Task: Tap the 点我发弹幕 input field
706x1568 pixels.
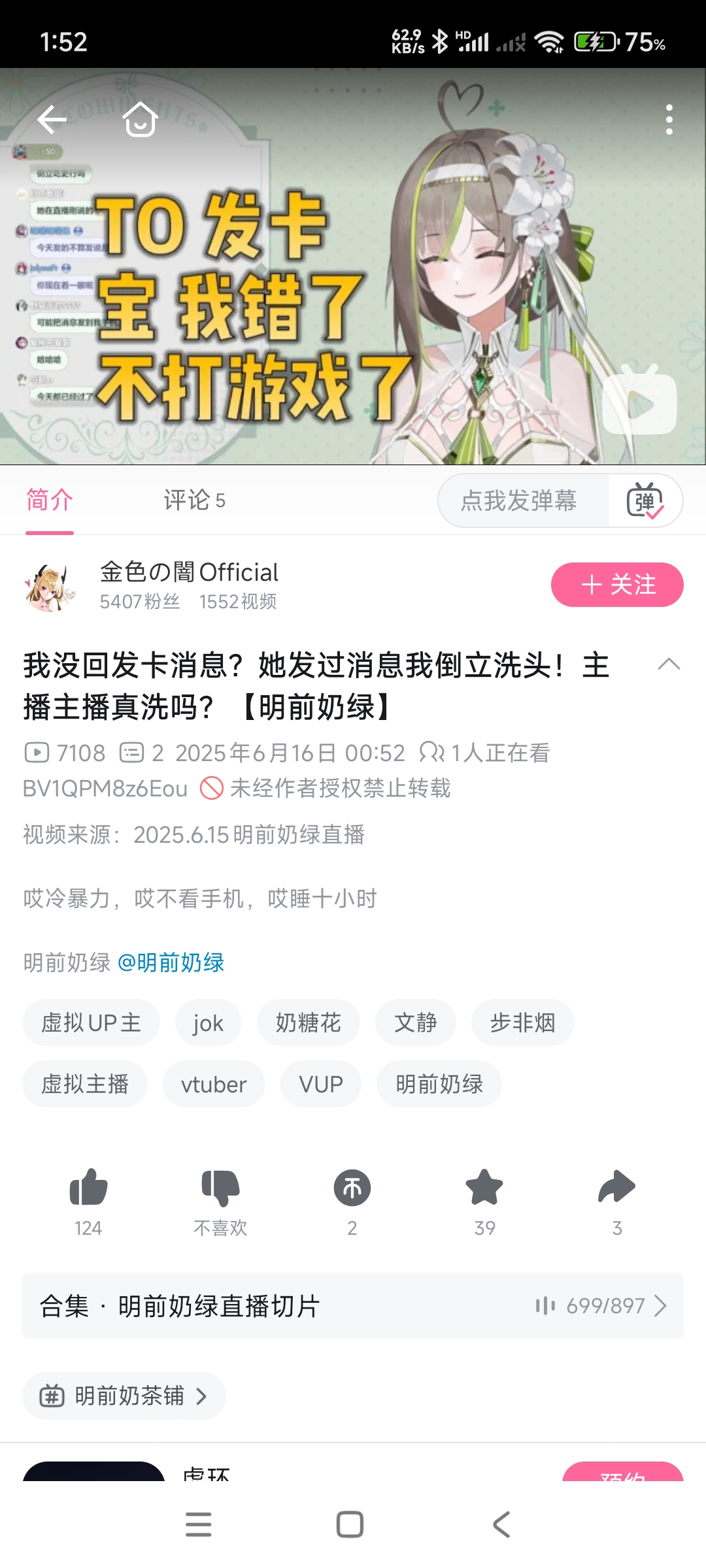Action: click(x=519, y=500)
